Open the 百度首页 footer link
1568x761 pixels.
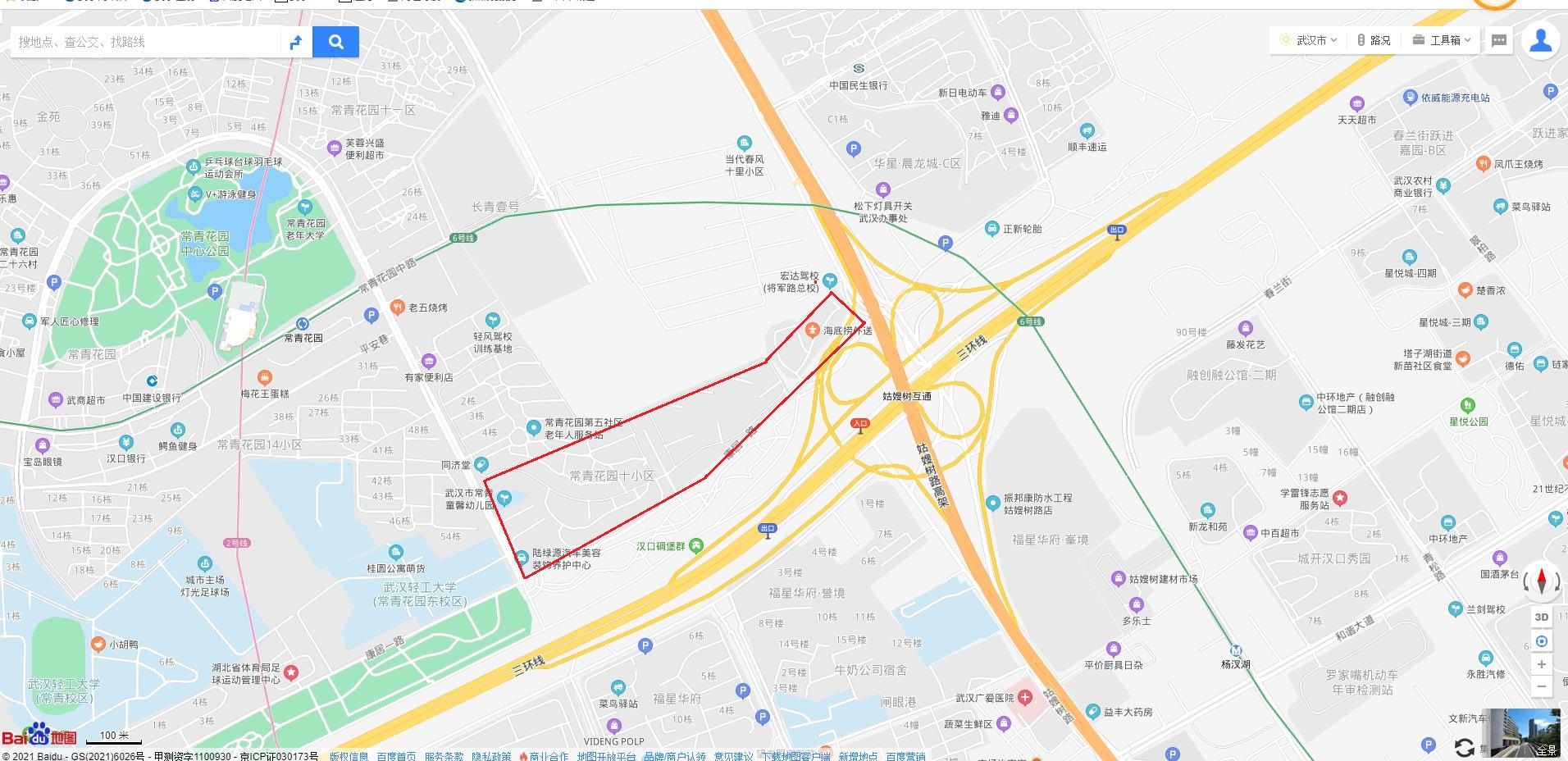tap(396, 756)
